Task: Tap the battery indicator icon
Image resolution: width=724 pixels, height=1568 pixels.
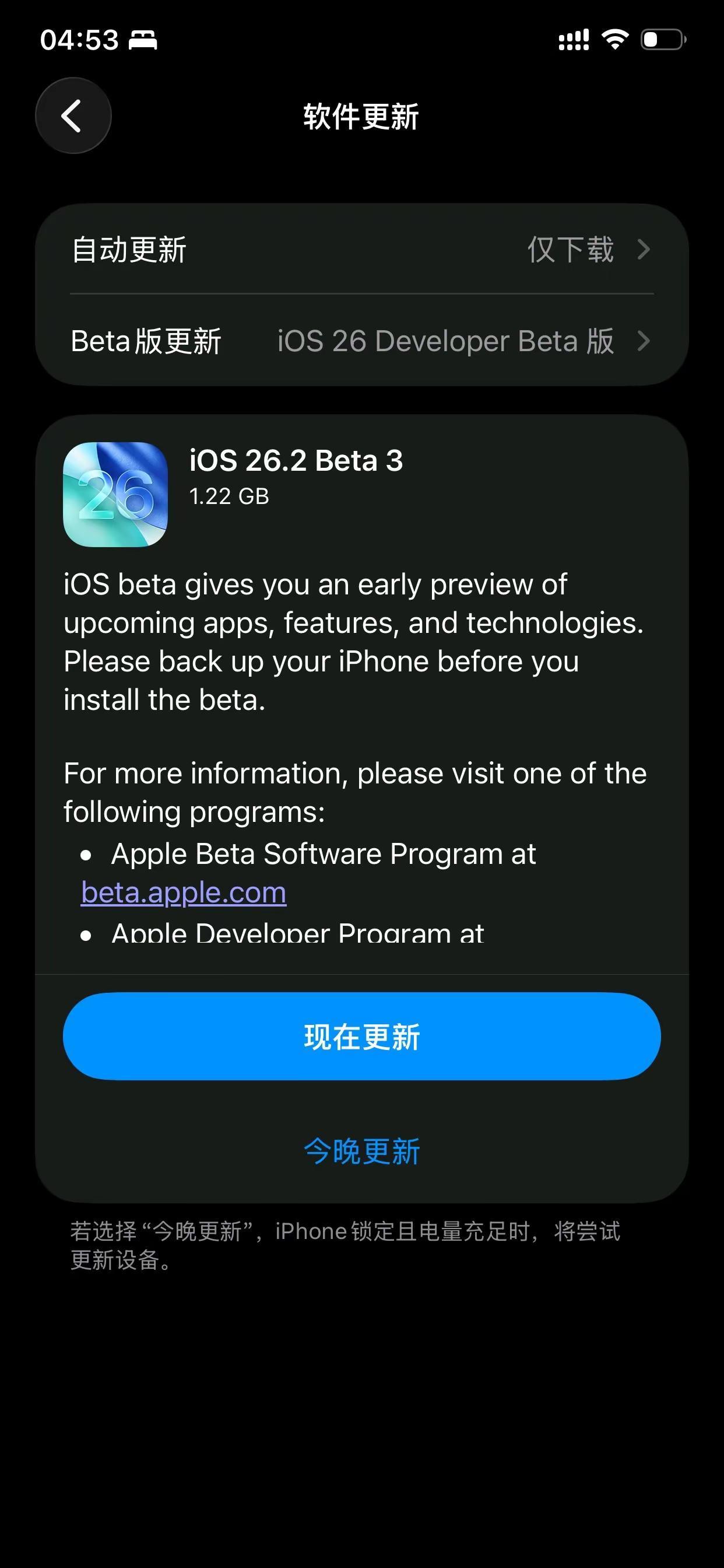Action: click(663, 39)
